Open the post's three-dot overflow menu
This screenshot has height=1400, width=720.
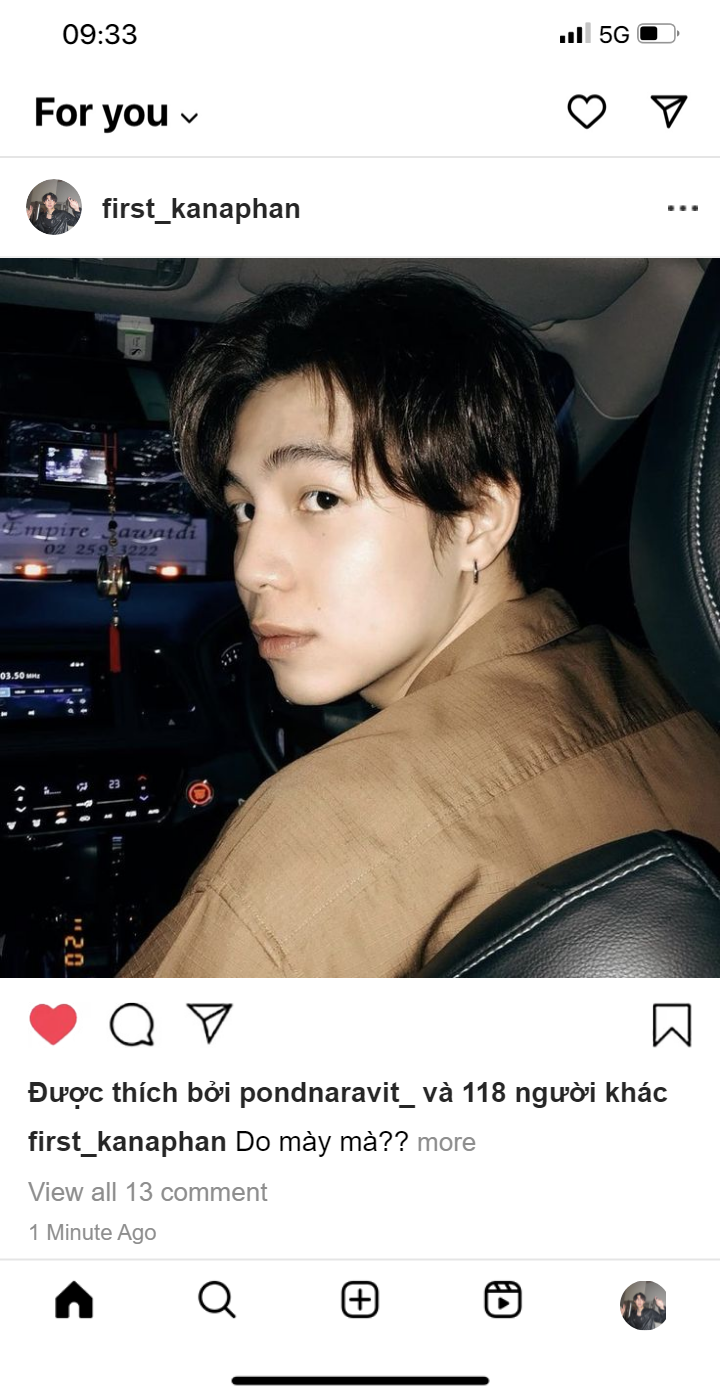click(x=682, y=208)
